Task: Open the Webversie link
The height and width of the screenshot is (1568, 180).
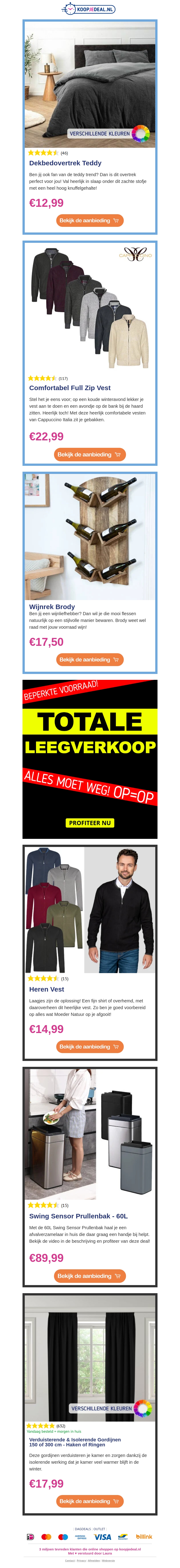Action: (x=108, y=1561)
